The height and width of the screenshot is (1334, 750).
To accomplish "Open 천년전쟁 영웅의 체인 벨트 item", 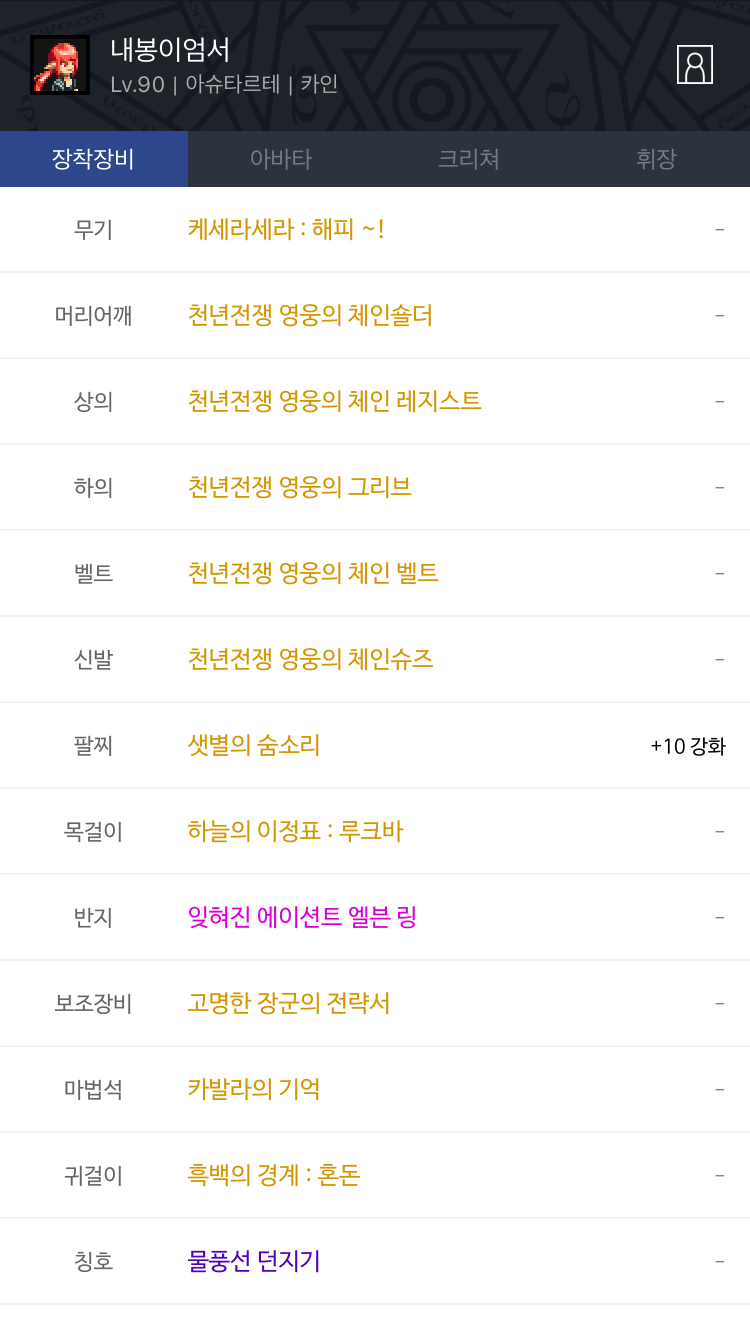I will click(x=313, y=574).
